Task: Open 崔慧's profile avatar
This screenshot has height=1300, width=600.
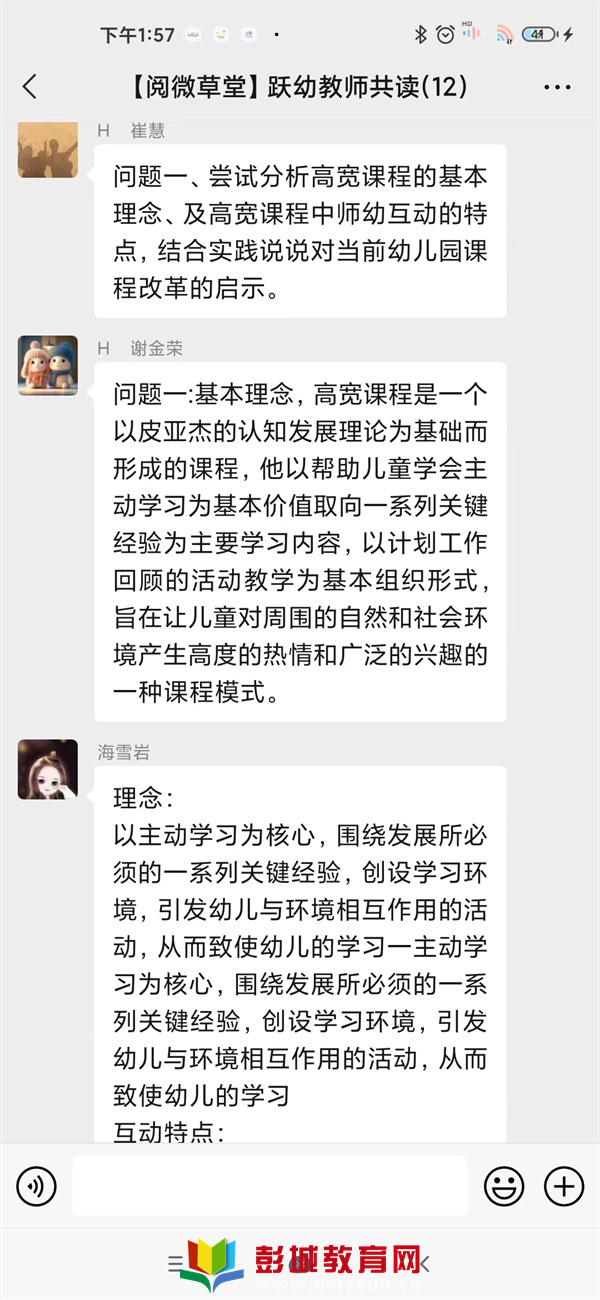Action: tap(47, 150)
